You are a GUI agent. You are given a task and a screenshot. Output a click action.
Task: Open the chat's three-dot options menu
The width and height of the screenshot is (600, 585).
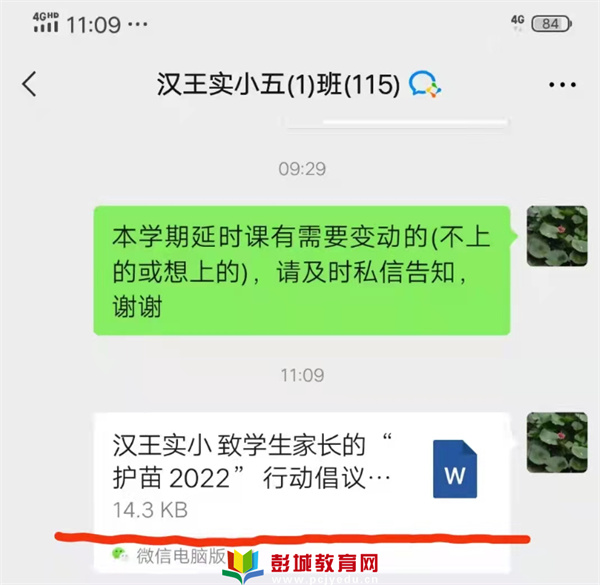(562, 85)
